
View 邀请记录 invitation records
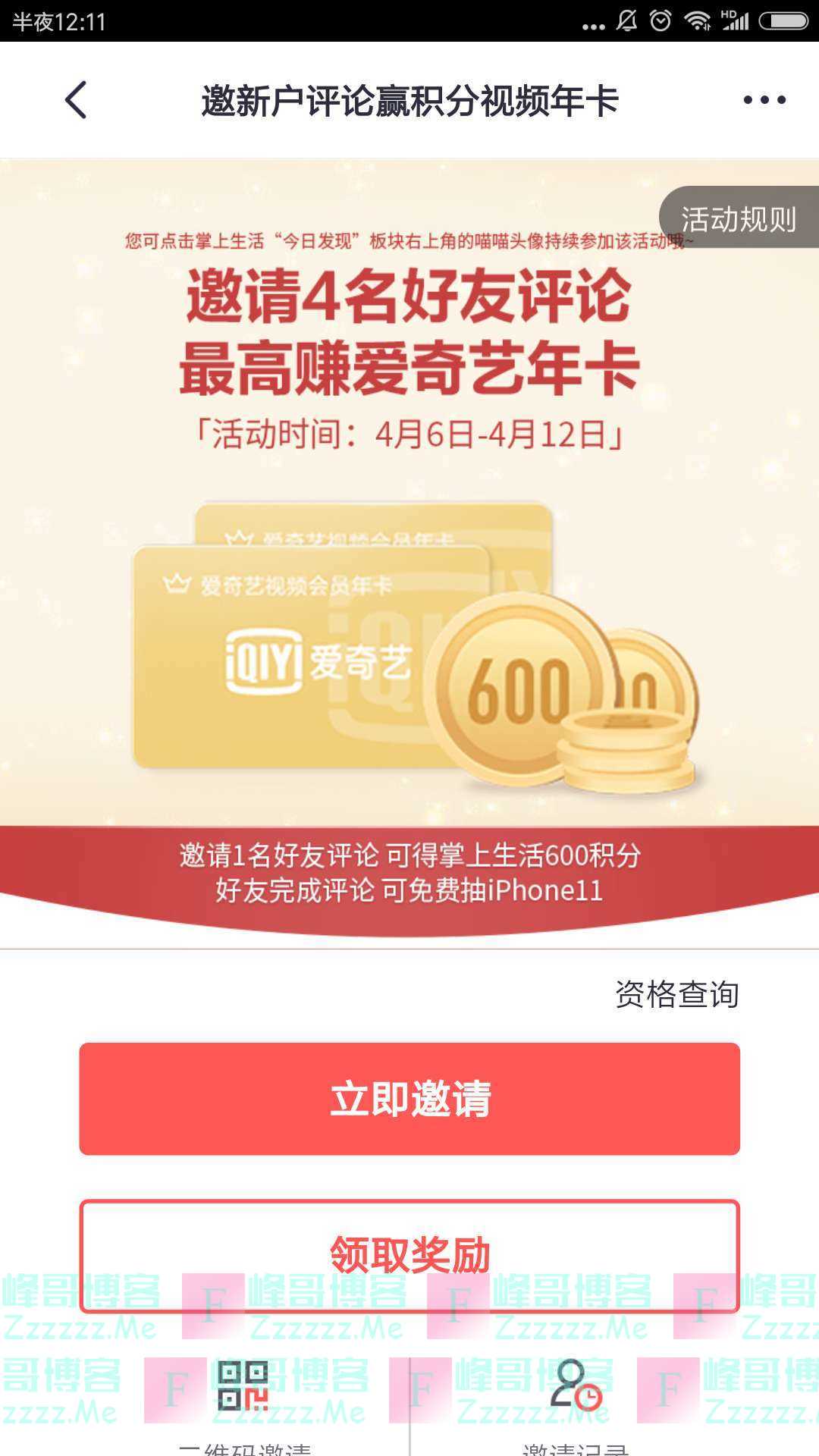click(x=576, y=1403)
